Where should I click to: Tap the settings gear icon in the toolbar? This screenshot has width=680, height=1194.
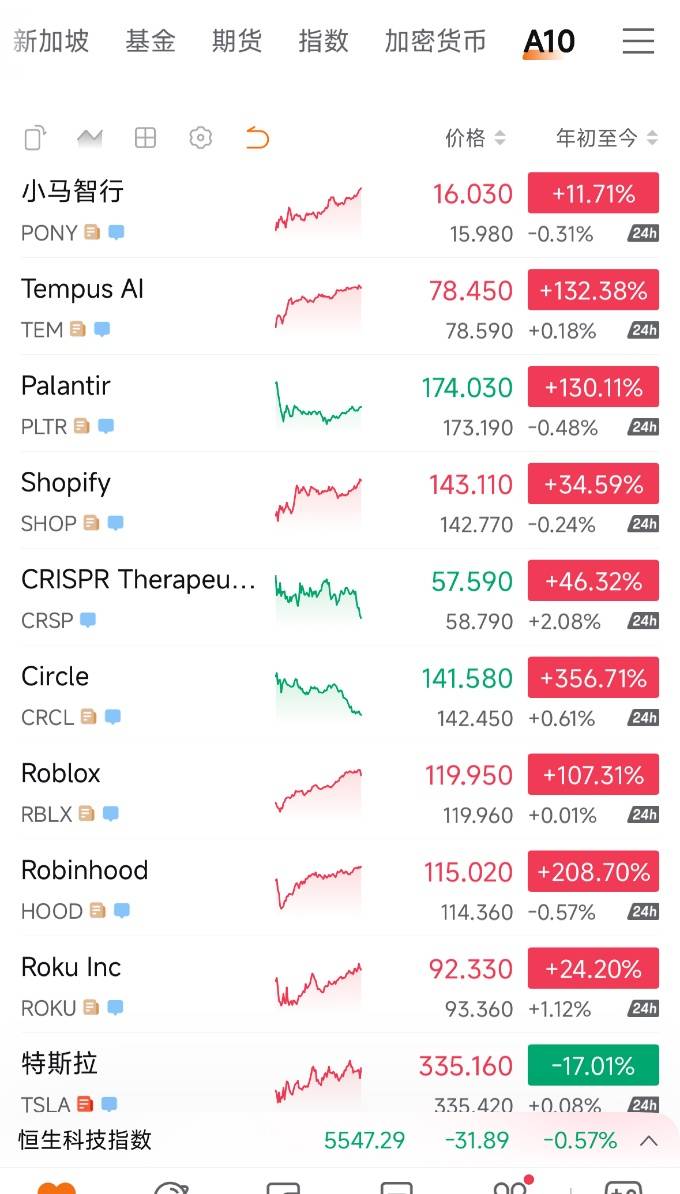coord(200,138)
